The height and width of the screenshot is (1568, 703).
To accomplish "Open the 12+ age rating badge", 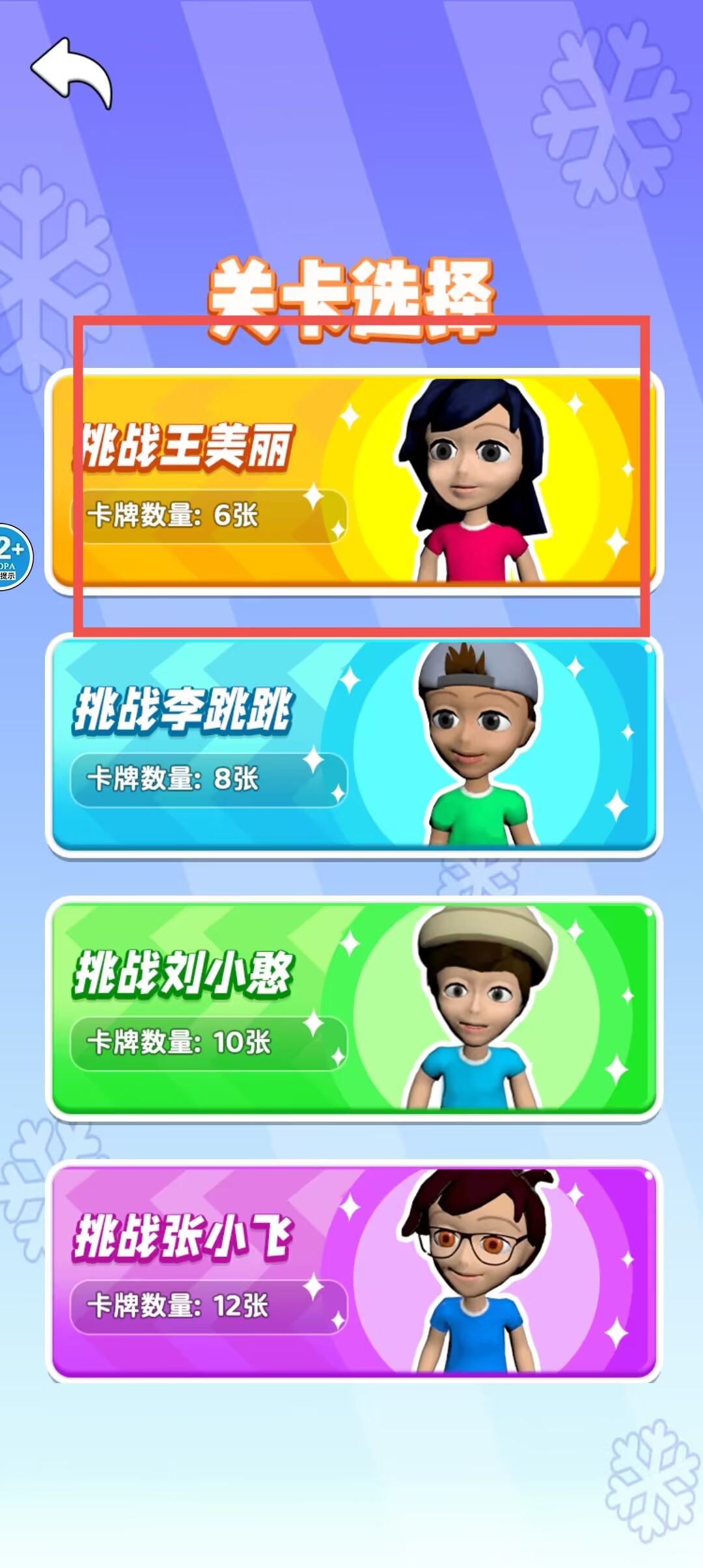I will pos(13,557).
